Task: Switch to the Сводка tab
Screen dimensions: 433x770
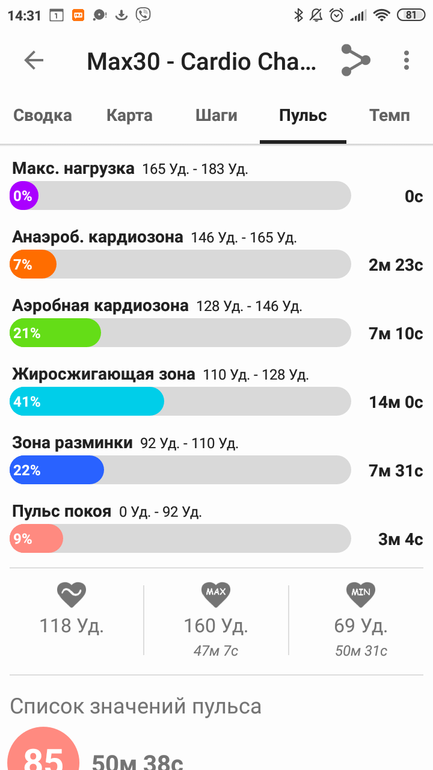Action: pyautogui.click(x=42, y=116)
